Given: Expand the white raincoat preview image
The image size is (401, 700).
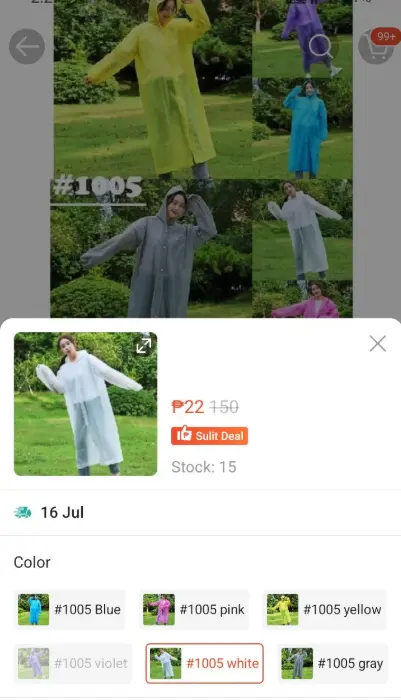Looking at the screenshot, I should pos(144,346).
